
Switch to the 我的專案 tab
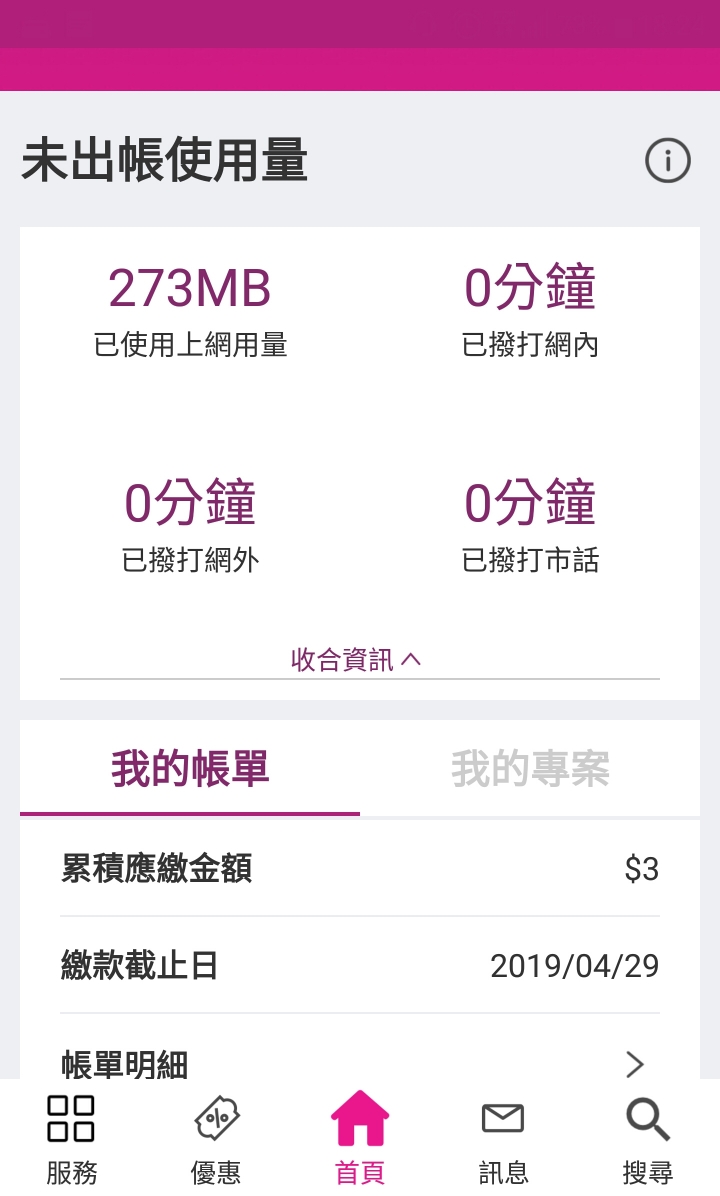(530, 768)
